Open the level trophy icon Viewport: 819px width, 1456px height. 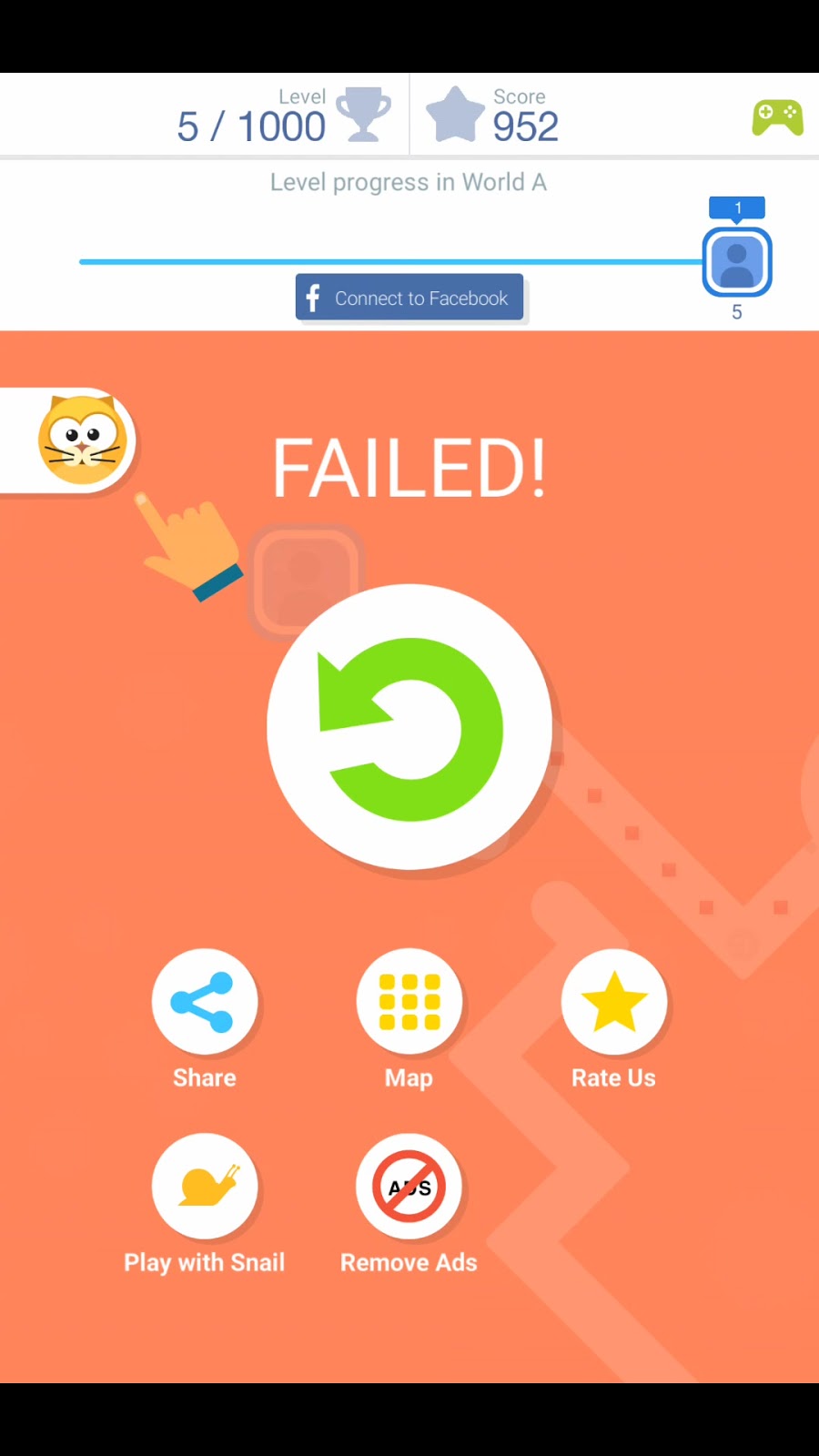[x=363, y=116]
